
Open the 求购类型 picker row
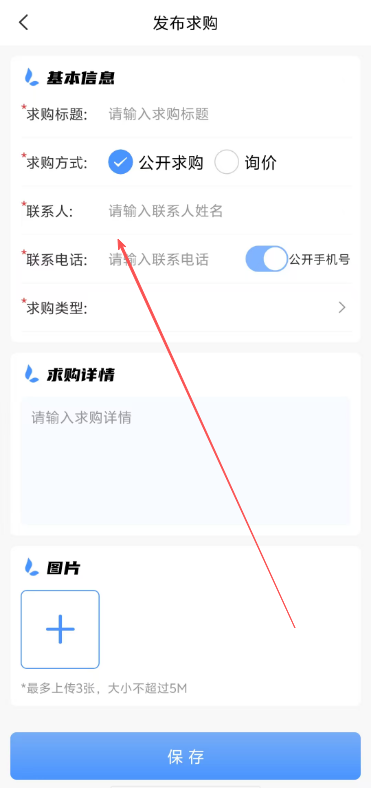pos(186,308)
